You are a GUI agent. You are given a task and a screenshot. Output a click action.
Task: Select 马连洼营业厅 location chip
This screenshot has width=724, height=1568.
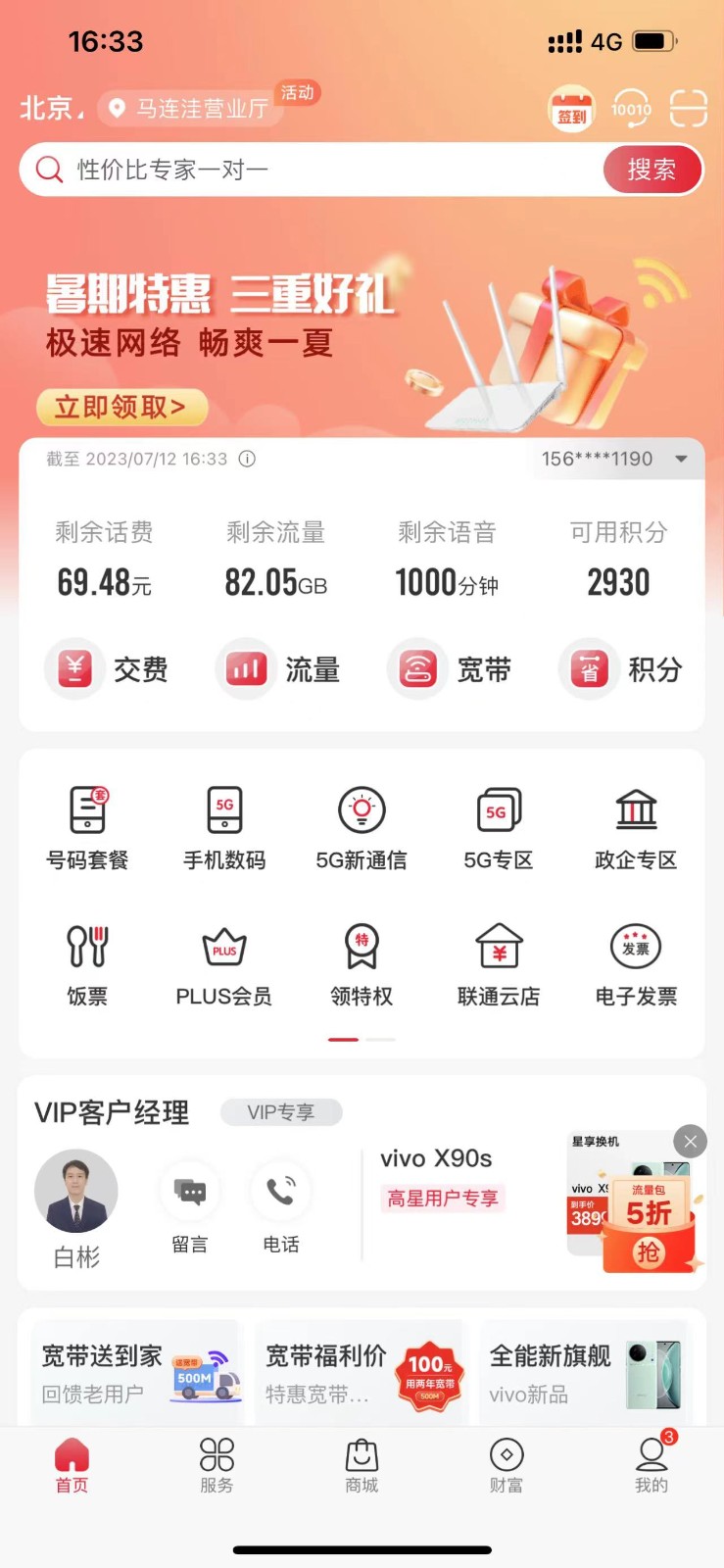tap(191, 108)
